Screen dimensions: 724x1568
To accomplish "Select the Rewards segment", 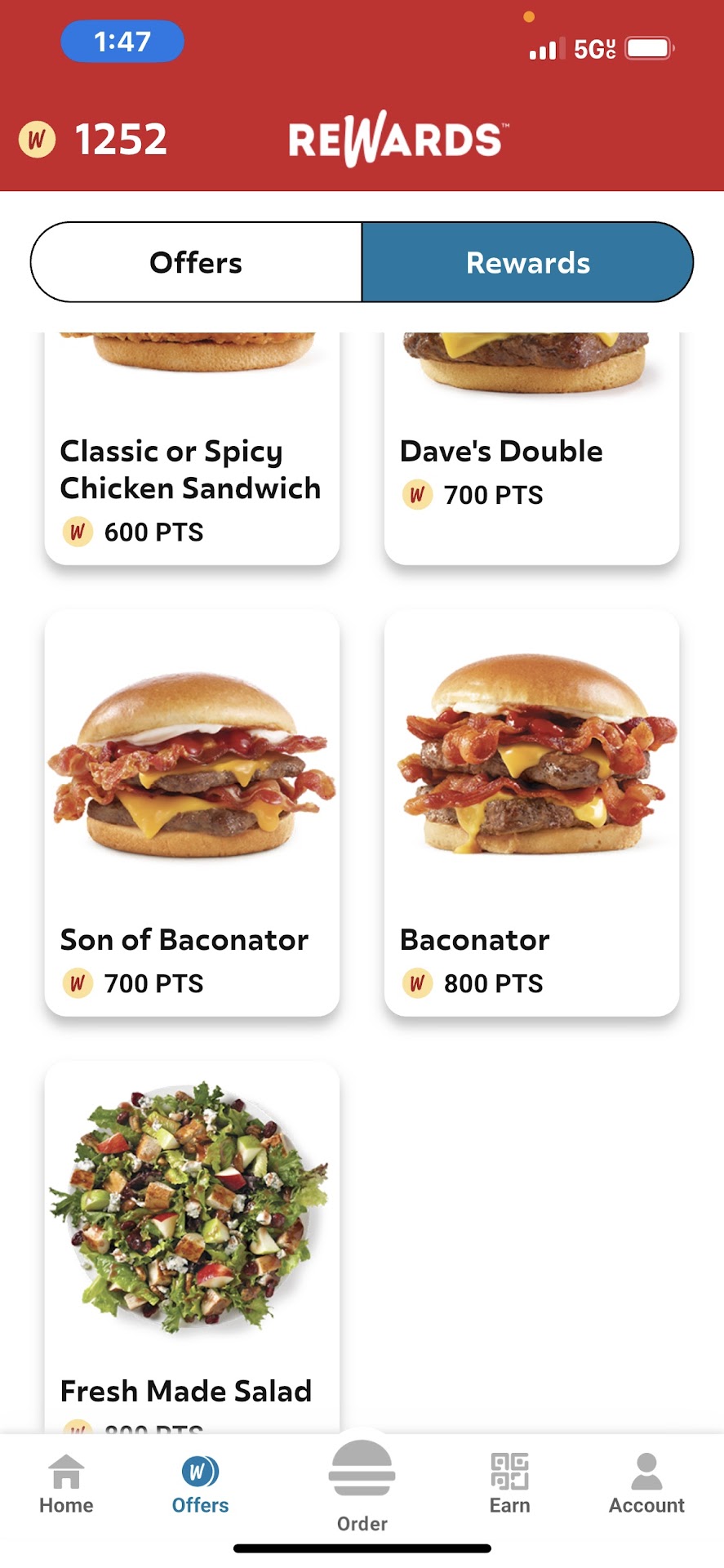I will pos(527,263).
